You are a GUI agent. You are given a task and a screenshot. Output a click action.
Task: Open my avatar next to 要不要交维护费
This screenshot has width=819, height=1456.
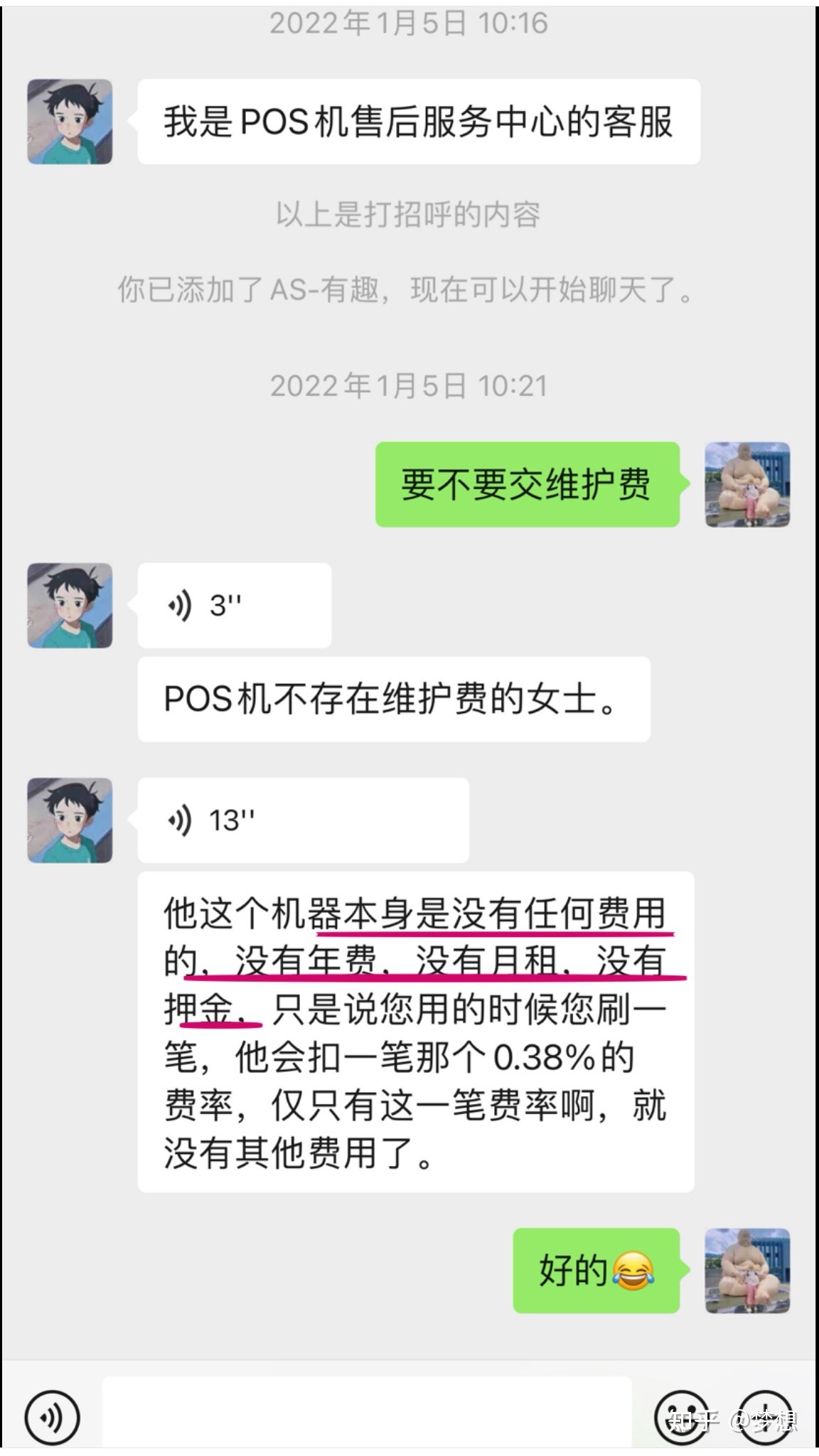tap(747, 484)
